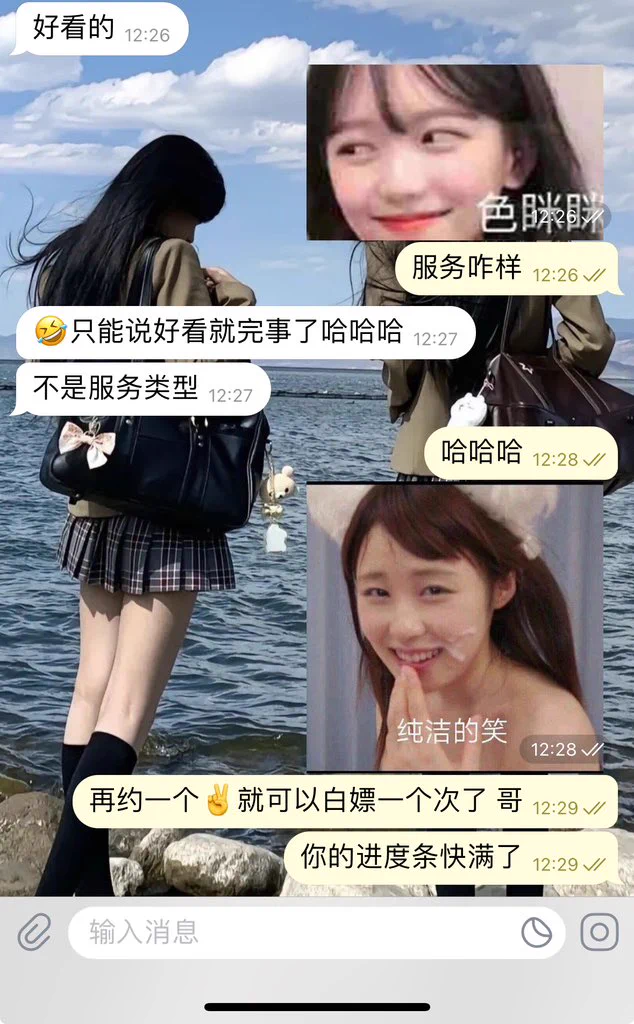634x1024 pixels.
Task: Open the 纯洁的笑 image message
Action: point(455,627)
